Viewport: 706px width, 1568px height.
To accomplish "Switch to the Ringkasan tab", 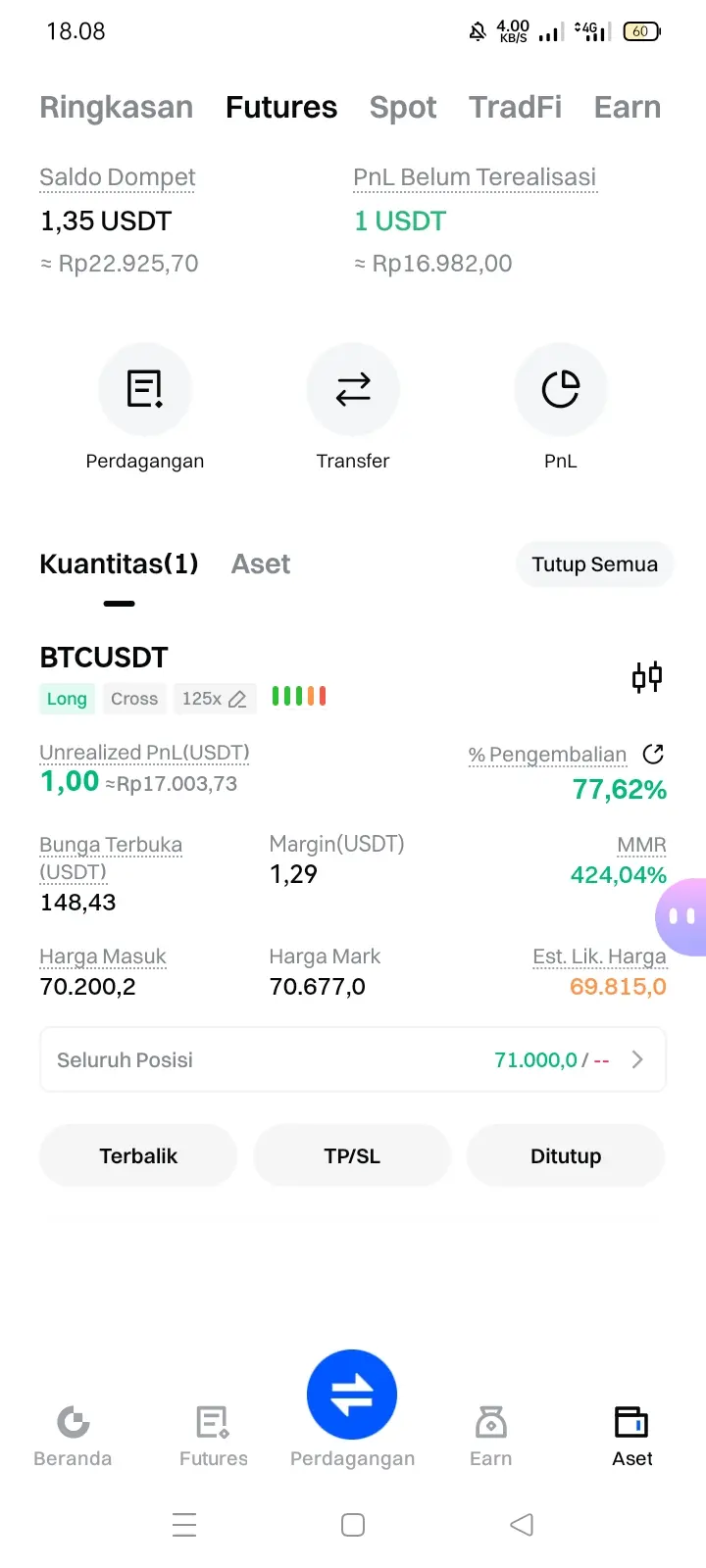I will [116, 107].
